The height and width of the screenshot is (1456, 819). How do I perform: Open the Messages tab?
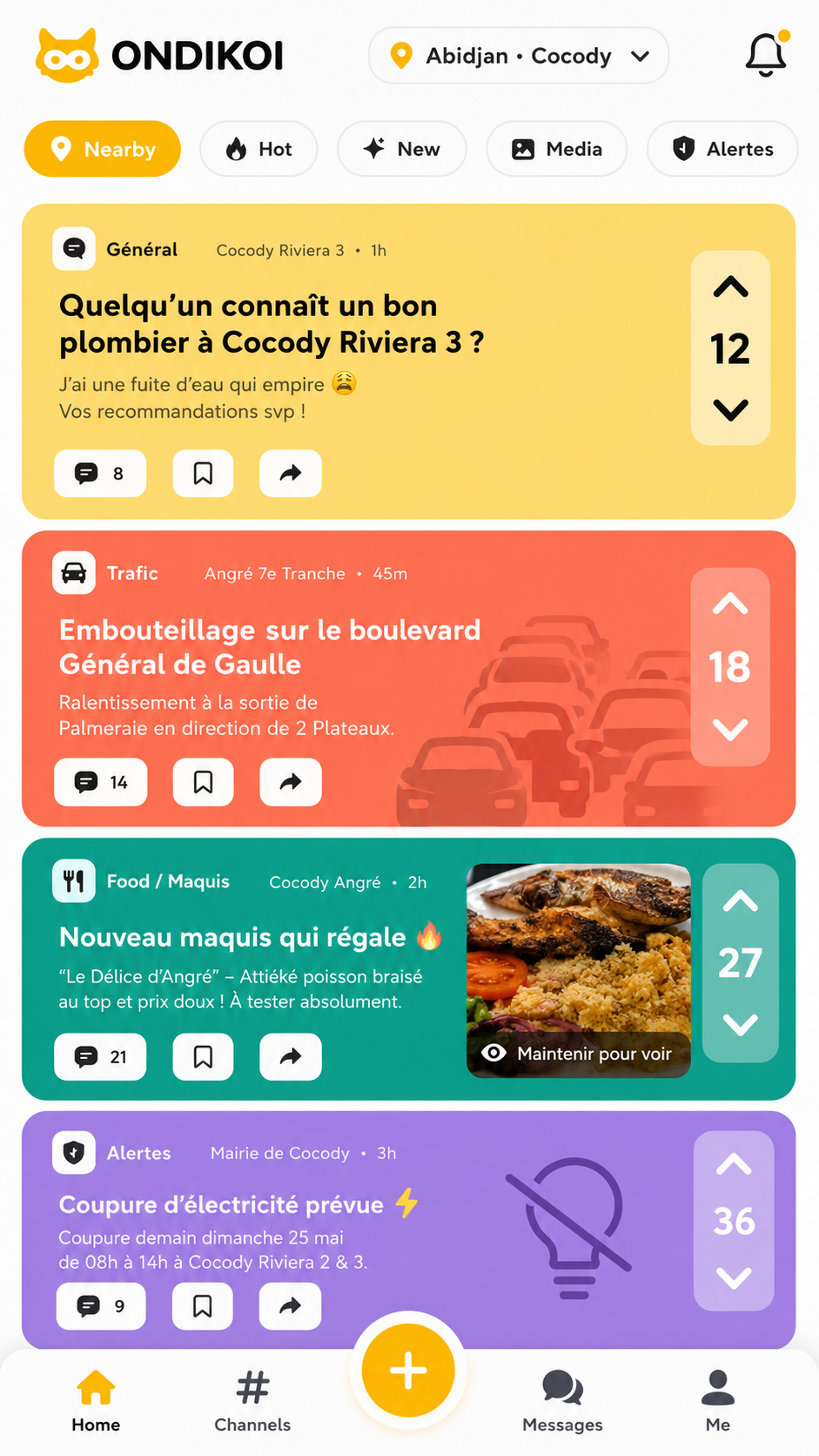point(562,1400)
